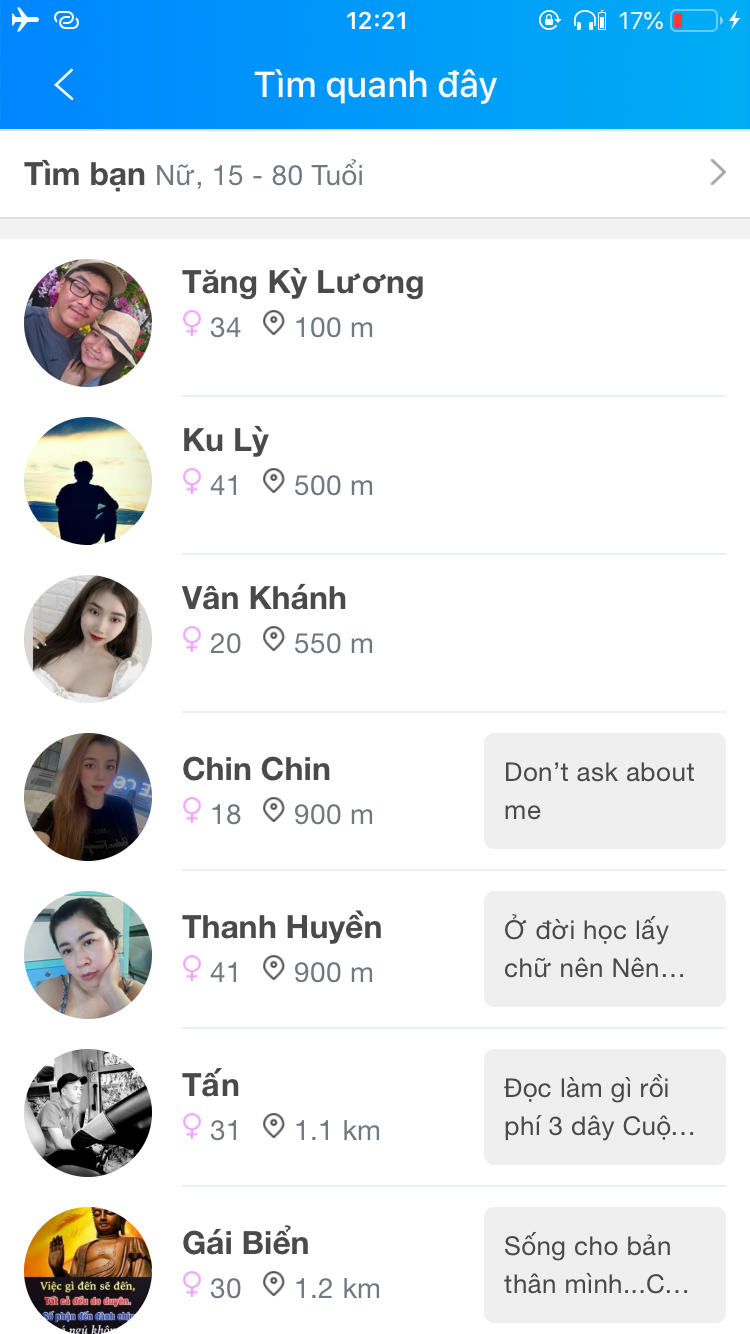This screenshot has width=750, height=1334.
Task: Open the Tìm bạn filter settings row
Action: pos(375,175)
